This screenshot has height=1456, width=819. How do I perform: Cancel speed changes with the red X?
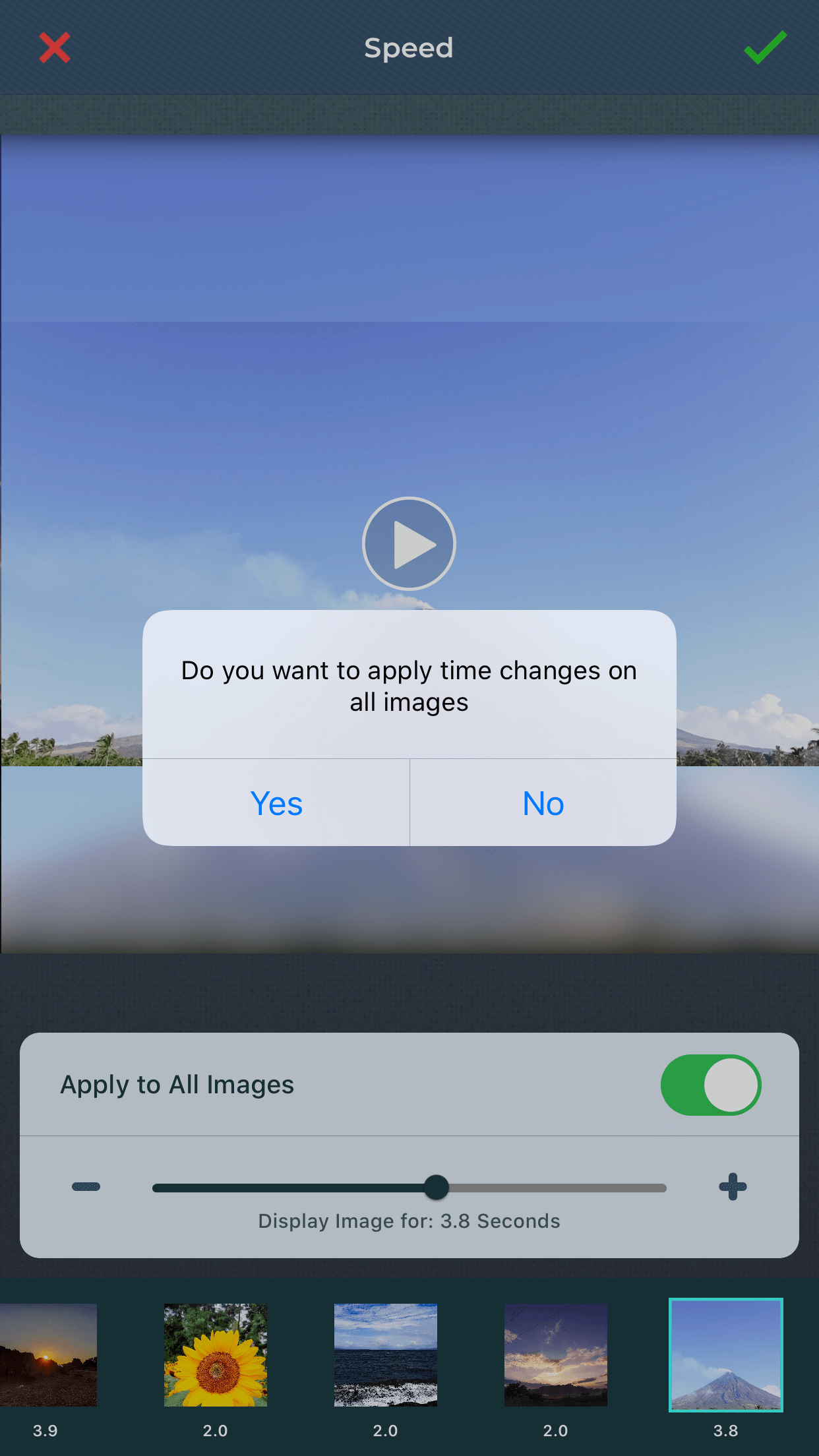[x=54, y=47]
